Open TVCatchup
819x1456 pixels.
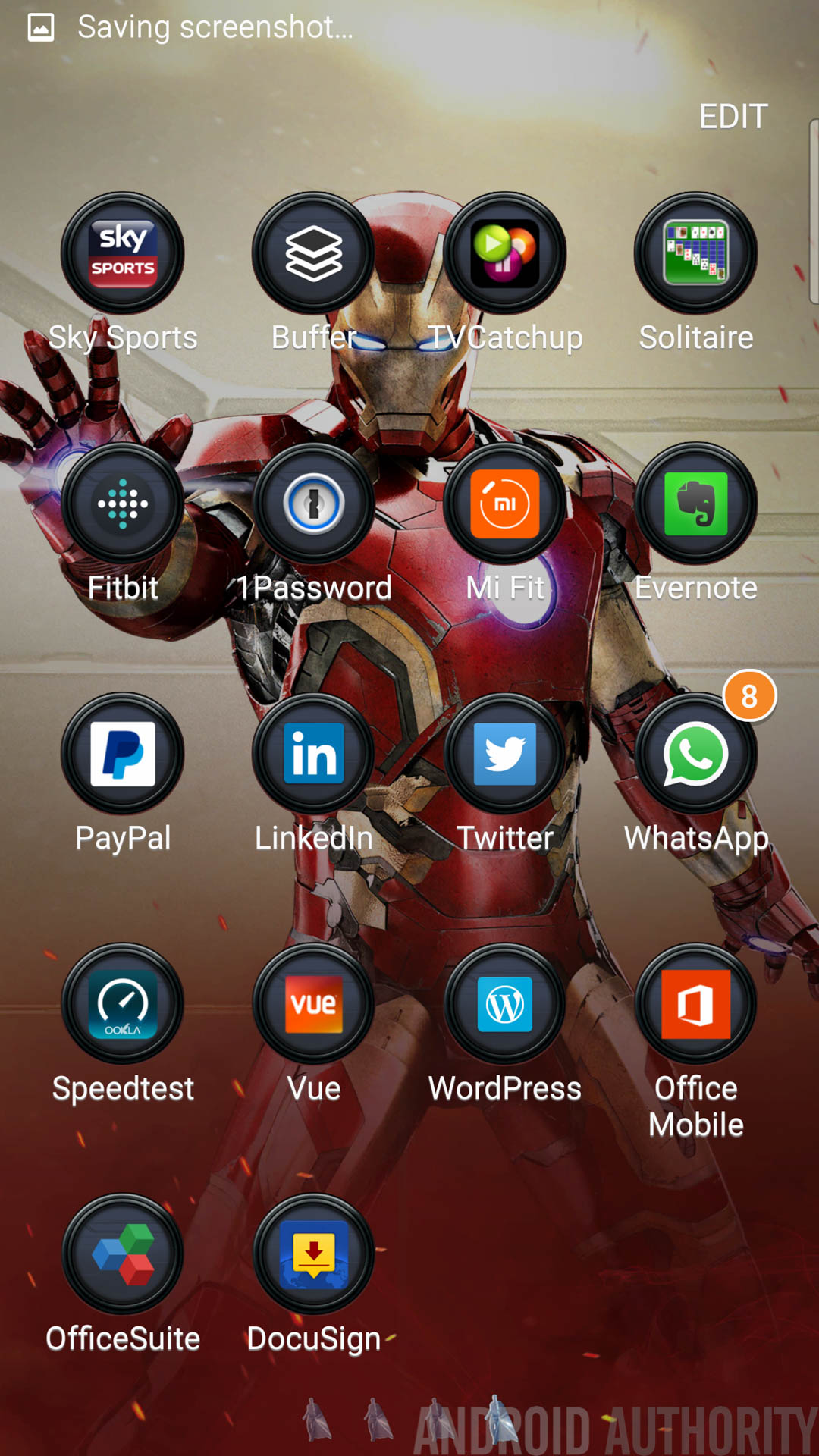point(504,253)
